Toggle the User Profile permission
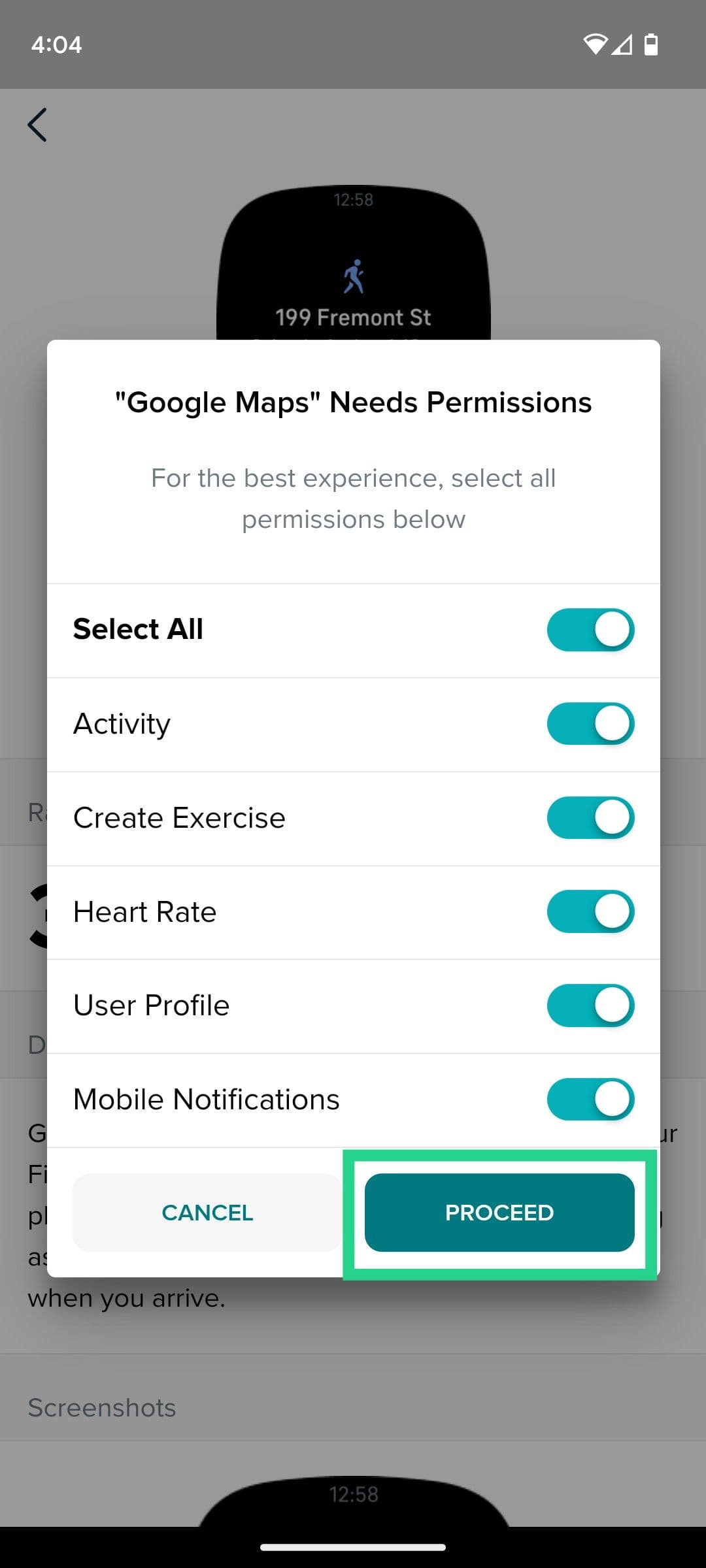The height and width of the screenshot is (1568, 706). pyautogui.click(x=590, y=1005)
